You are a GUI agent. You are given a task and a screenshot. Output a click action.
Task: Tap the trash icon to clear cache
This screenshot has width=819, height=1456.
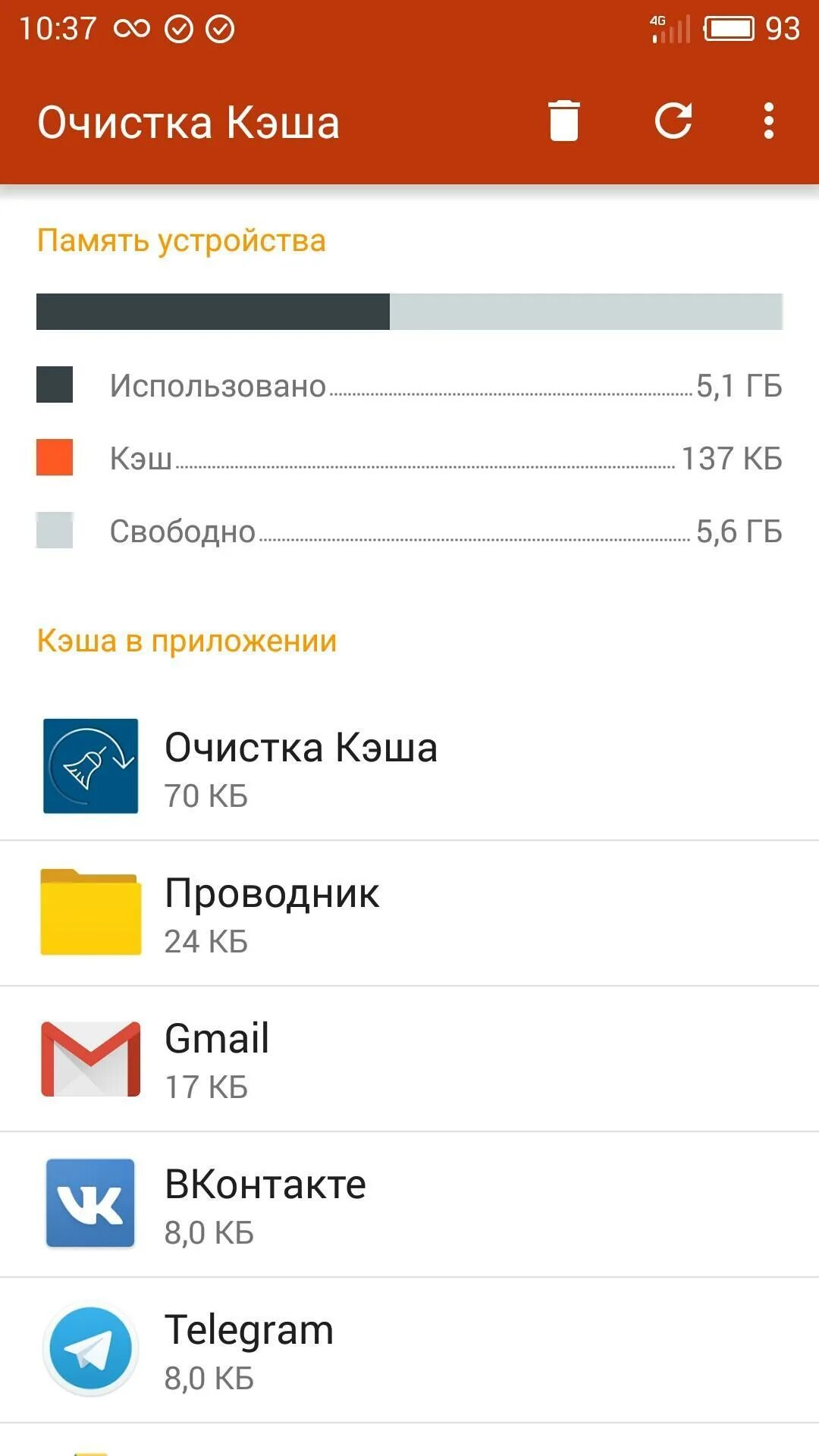563,121
